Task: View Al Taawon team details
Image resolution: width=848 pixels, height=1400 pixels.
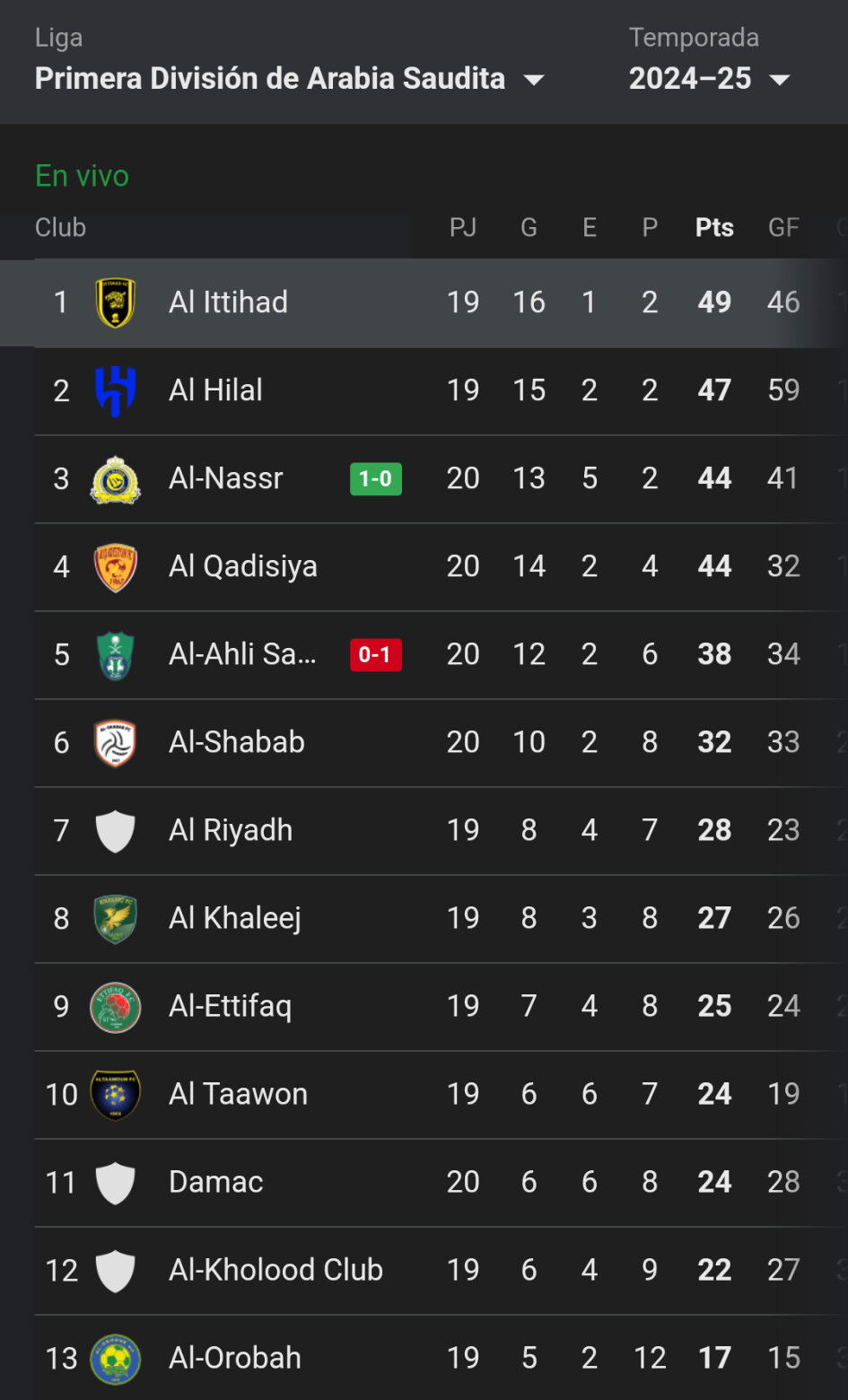Action: [x=441, y=1094]
